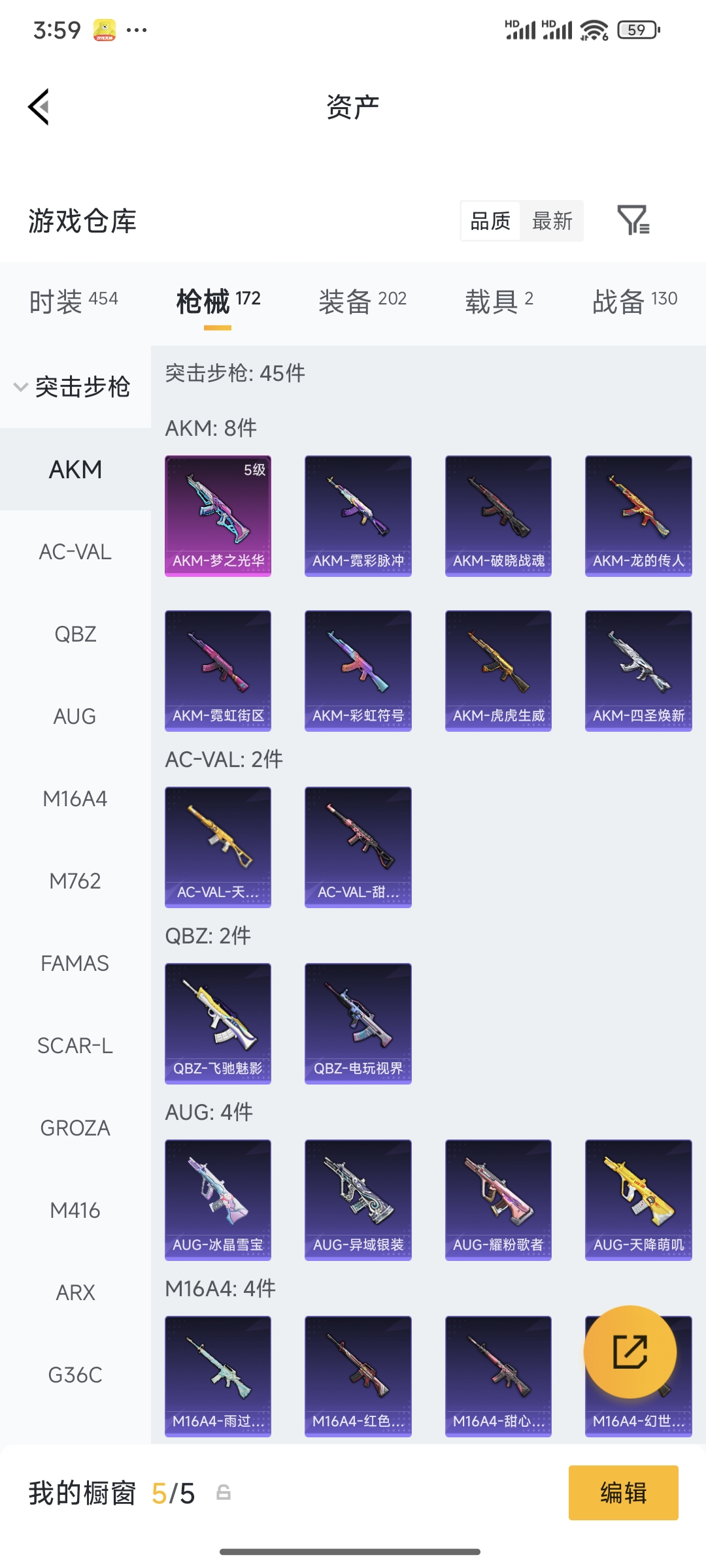
Task: View the AKM-龙的传人 skin
Action: (x=638, y=515)
